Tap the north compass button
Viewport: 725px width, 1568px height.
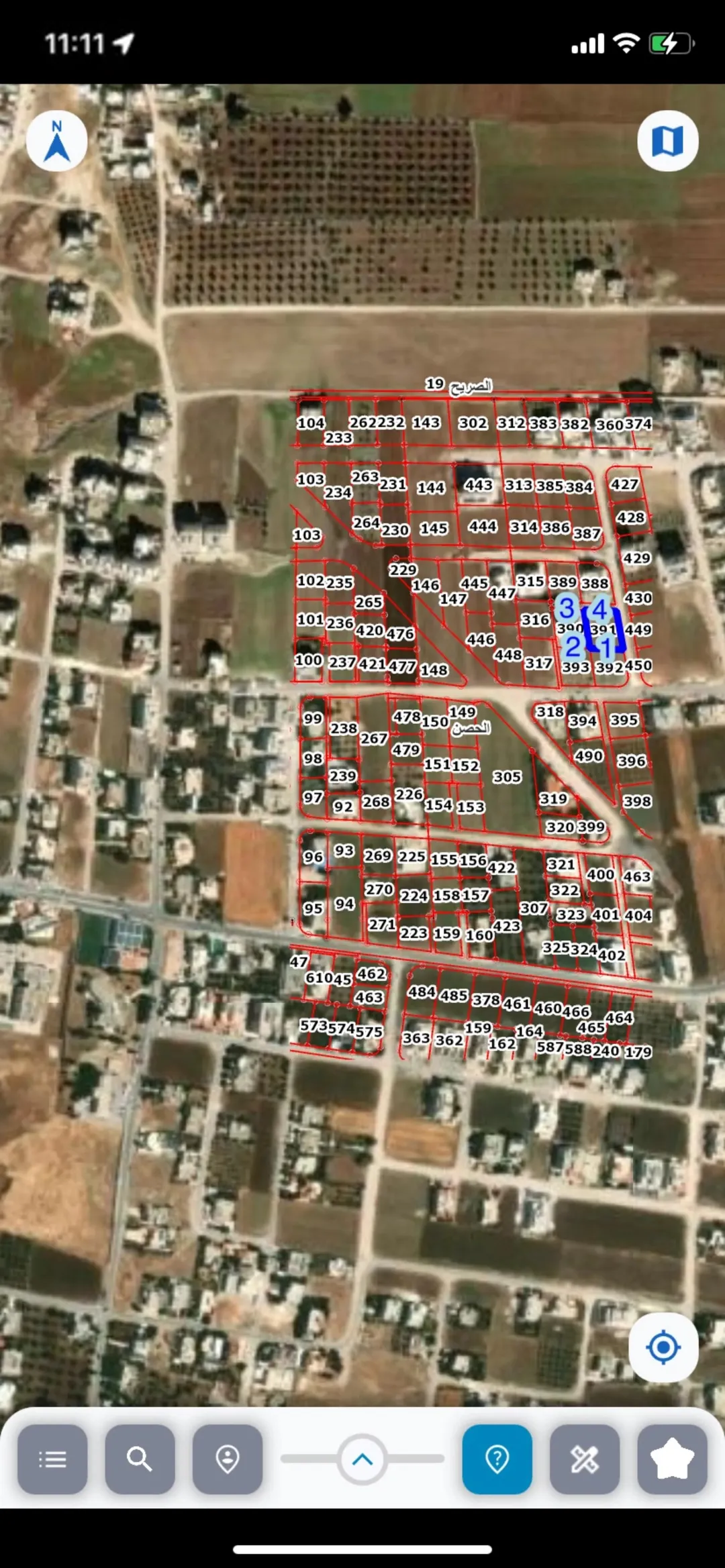click(x=57, y=141)
